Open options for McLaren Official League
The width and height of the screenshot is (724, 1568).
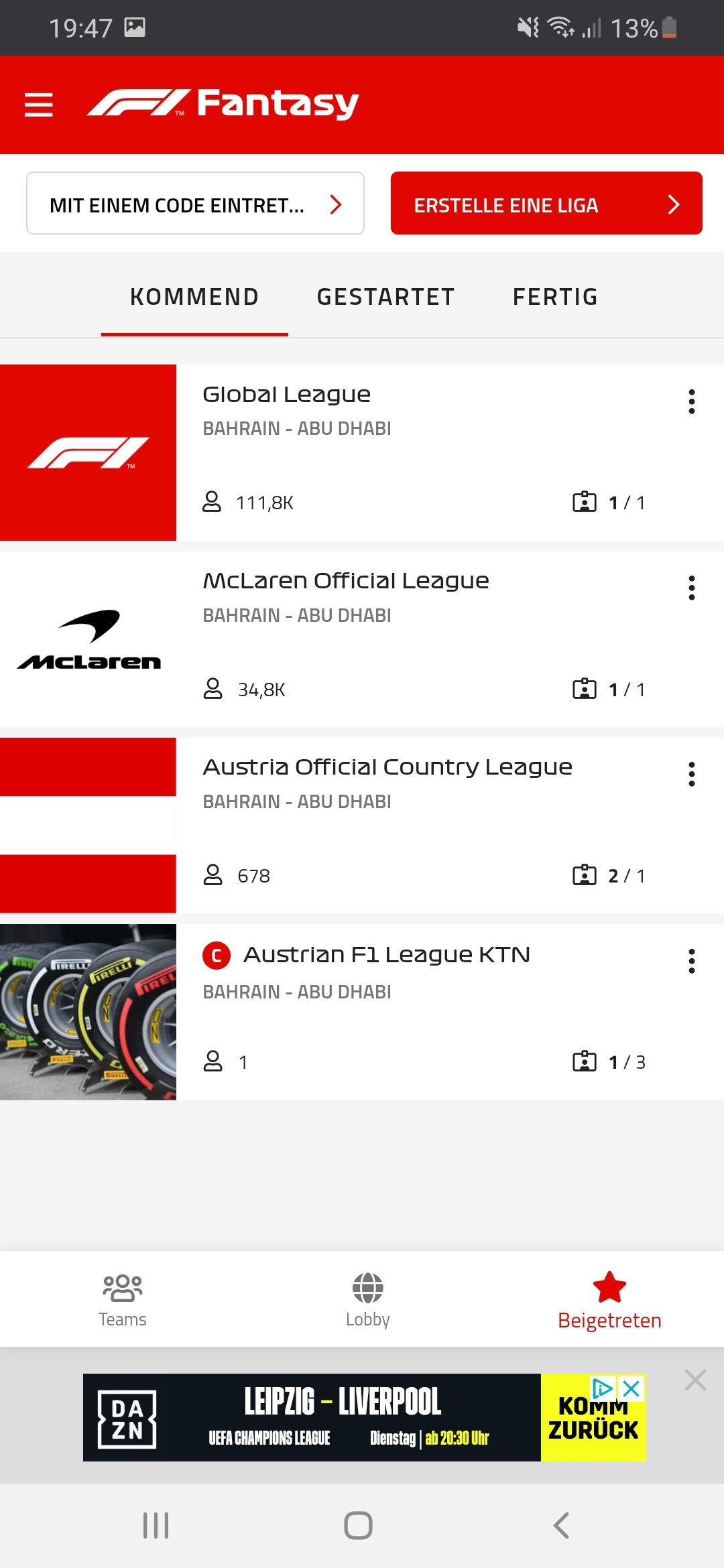tap(692, 588)
